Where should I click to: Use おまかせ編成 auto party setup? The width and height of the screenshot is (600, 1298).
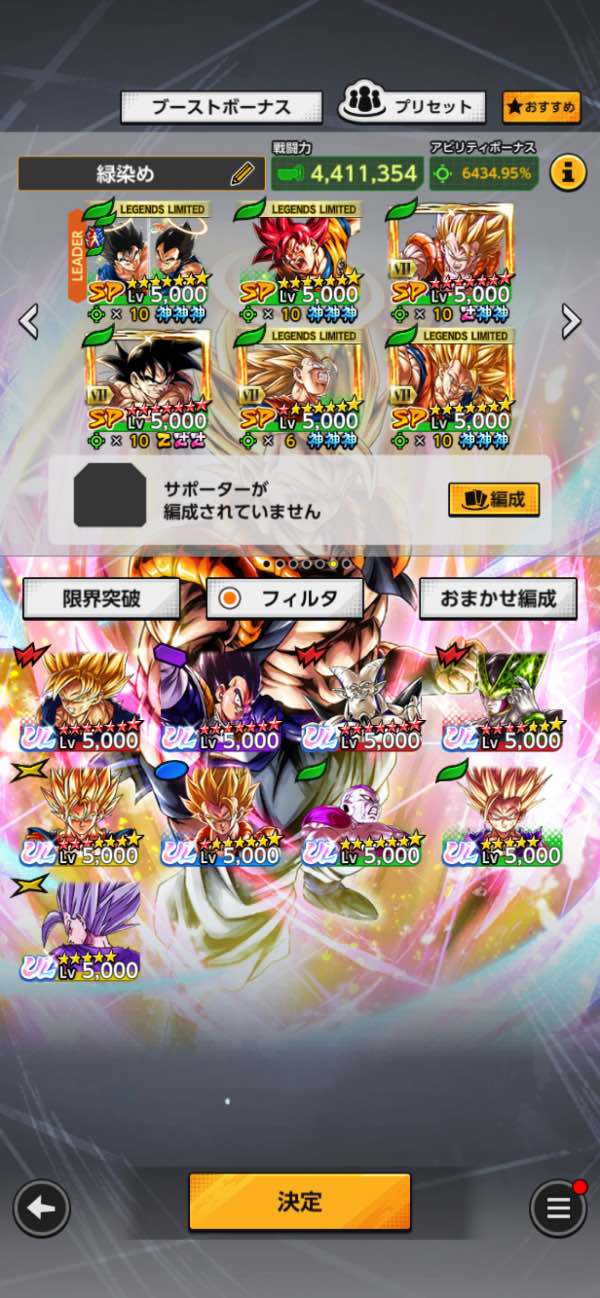(497, 598)
